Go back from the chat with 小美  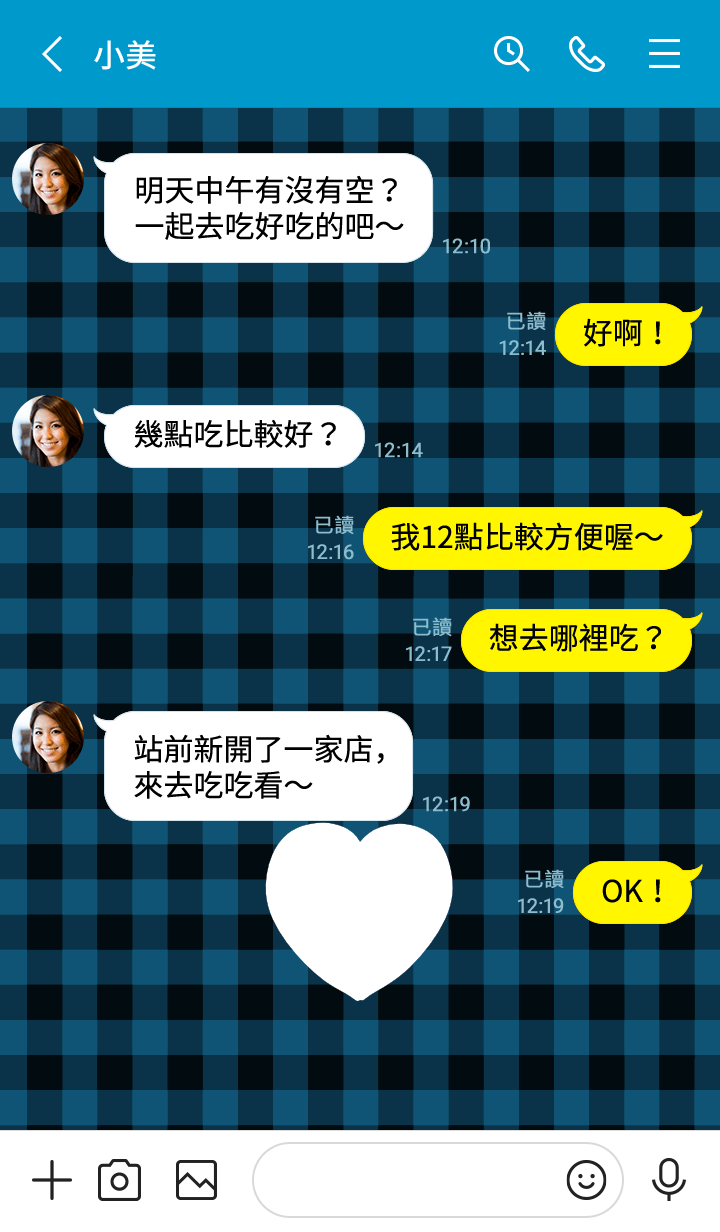(52, 54)
